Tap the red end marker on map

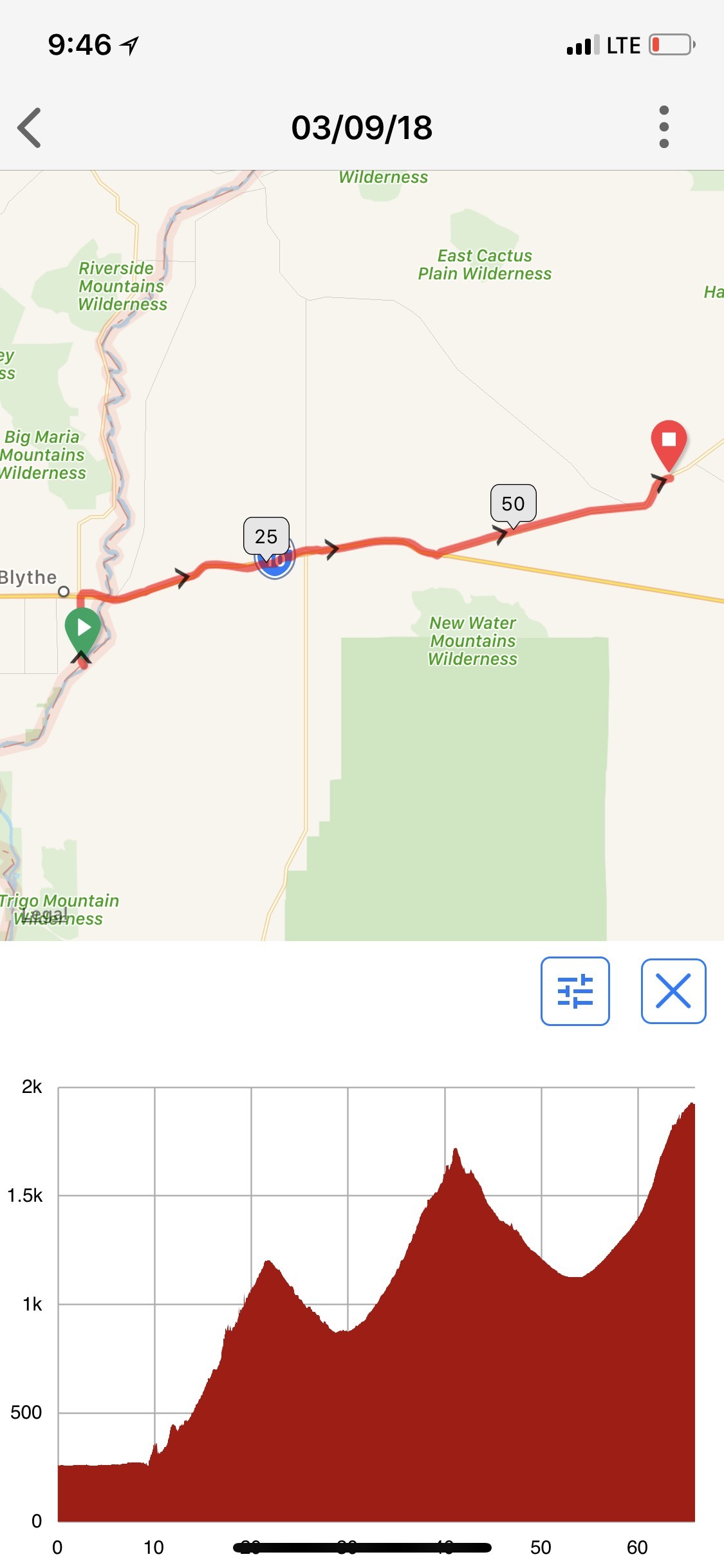point(669,442)
